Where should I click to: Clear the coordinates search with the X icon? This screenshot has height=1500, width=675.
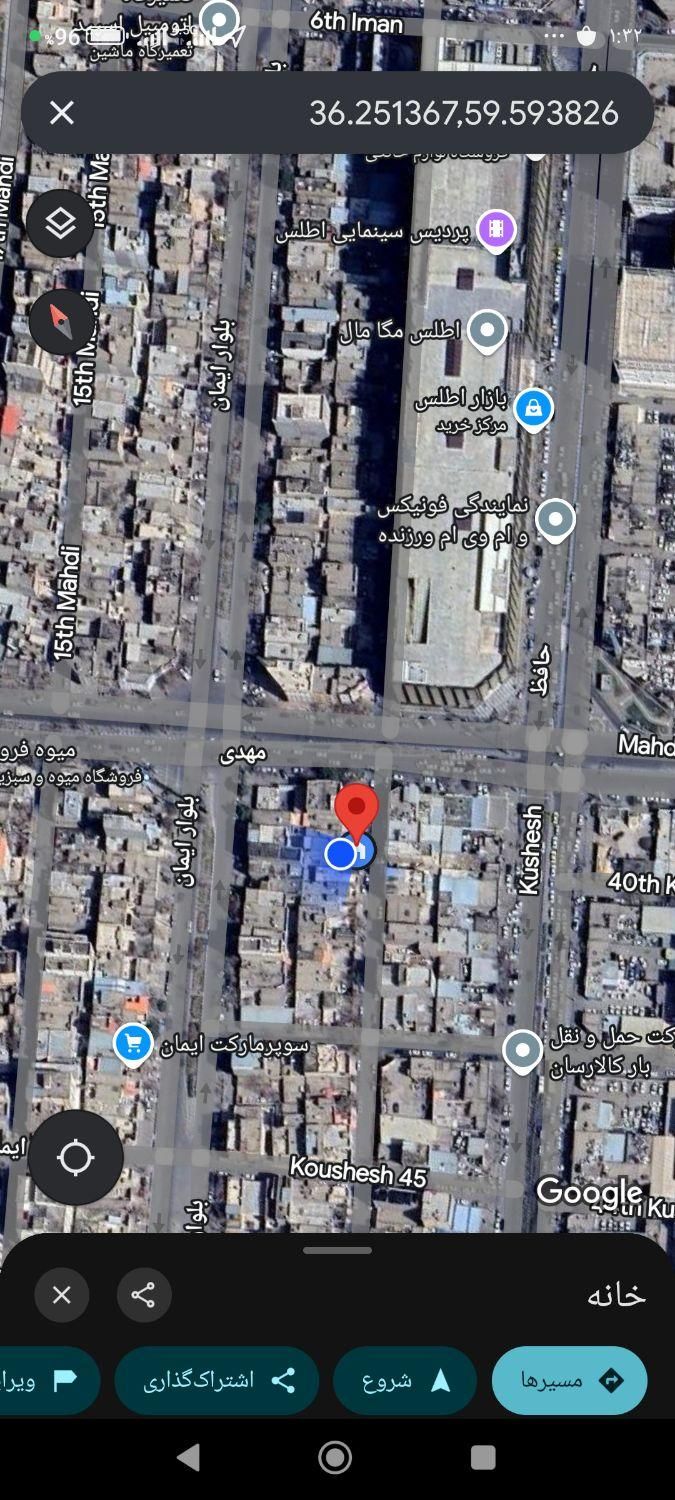[62, 112]
